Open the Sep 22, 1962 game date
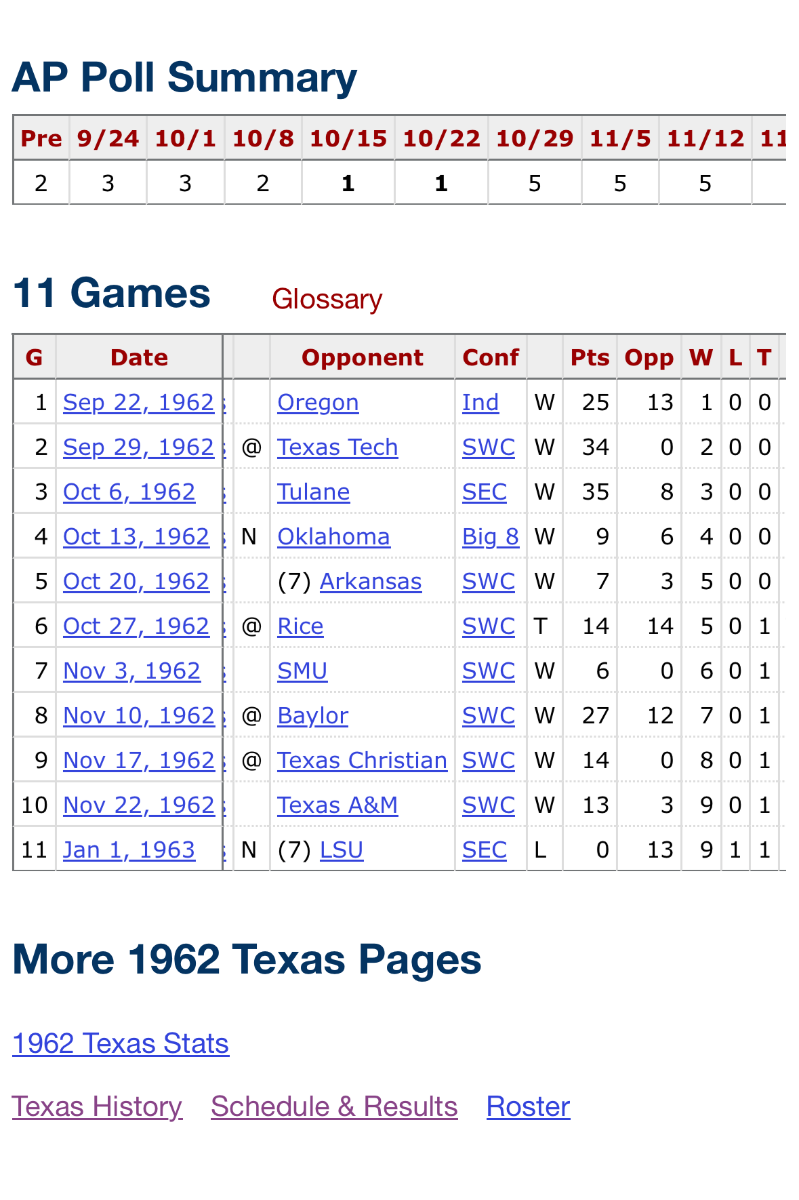799x1200 pixels. click(139, 402)
